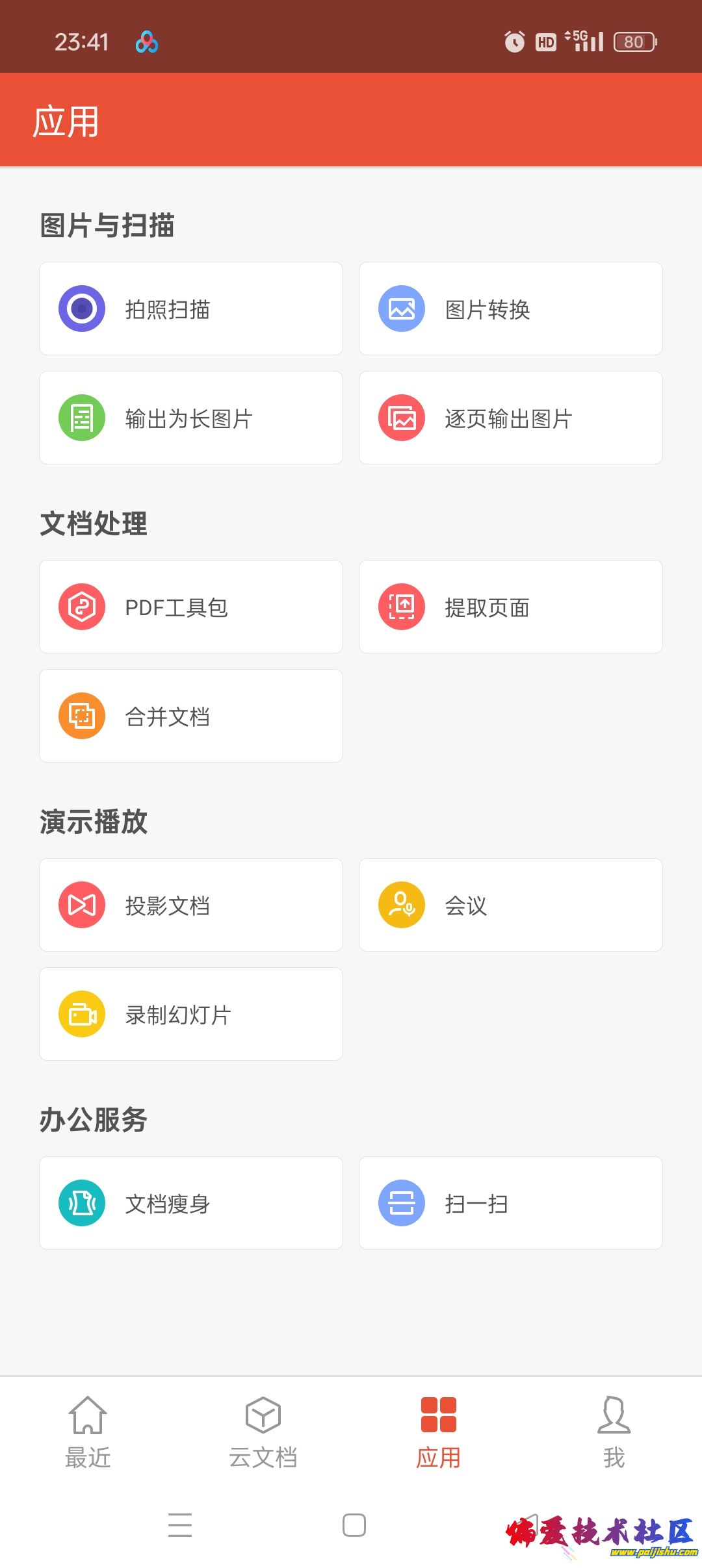Open 图片转换 image conversion
This screenshot has width=702, height=1568.
click(x=510, y=309)
